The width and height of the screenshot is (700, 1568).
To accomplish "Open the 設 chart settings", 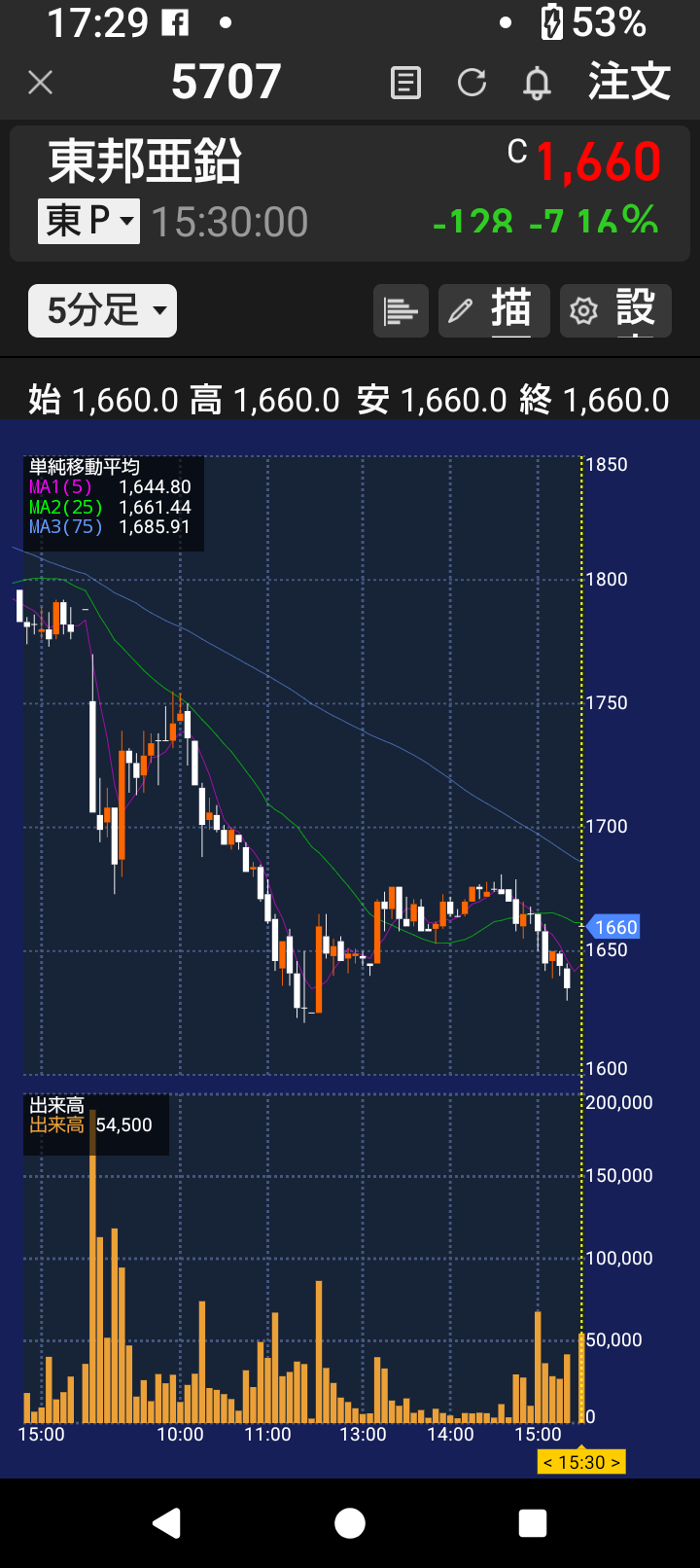I will click(x=615, y=311).
